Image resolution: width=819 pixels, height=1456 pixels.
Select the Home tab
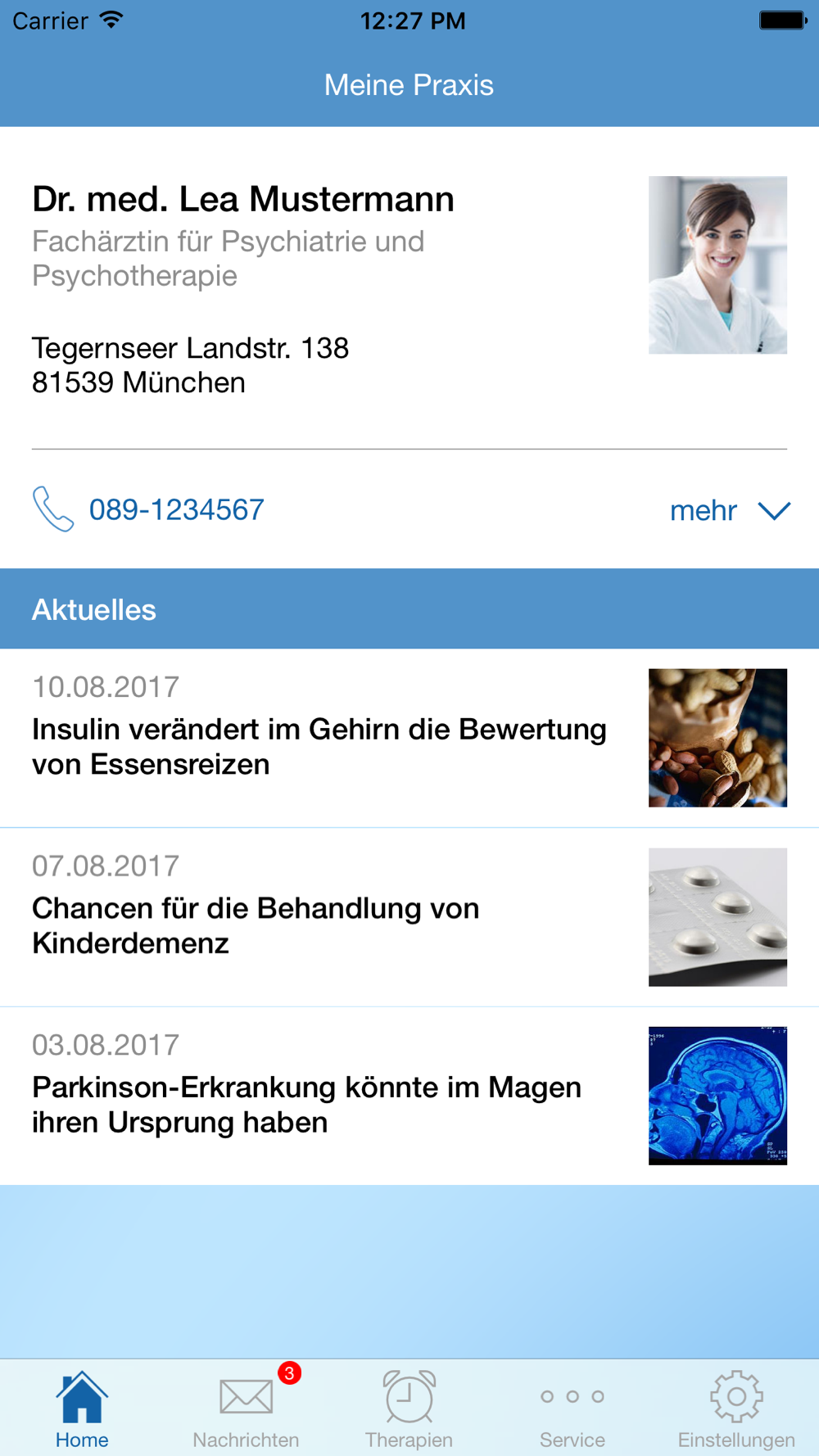coord(82,1409)
